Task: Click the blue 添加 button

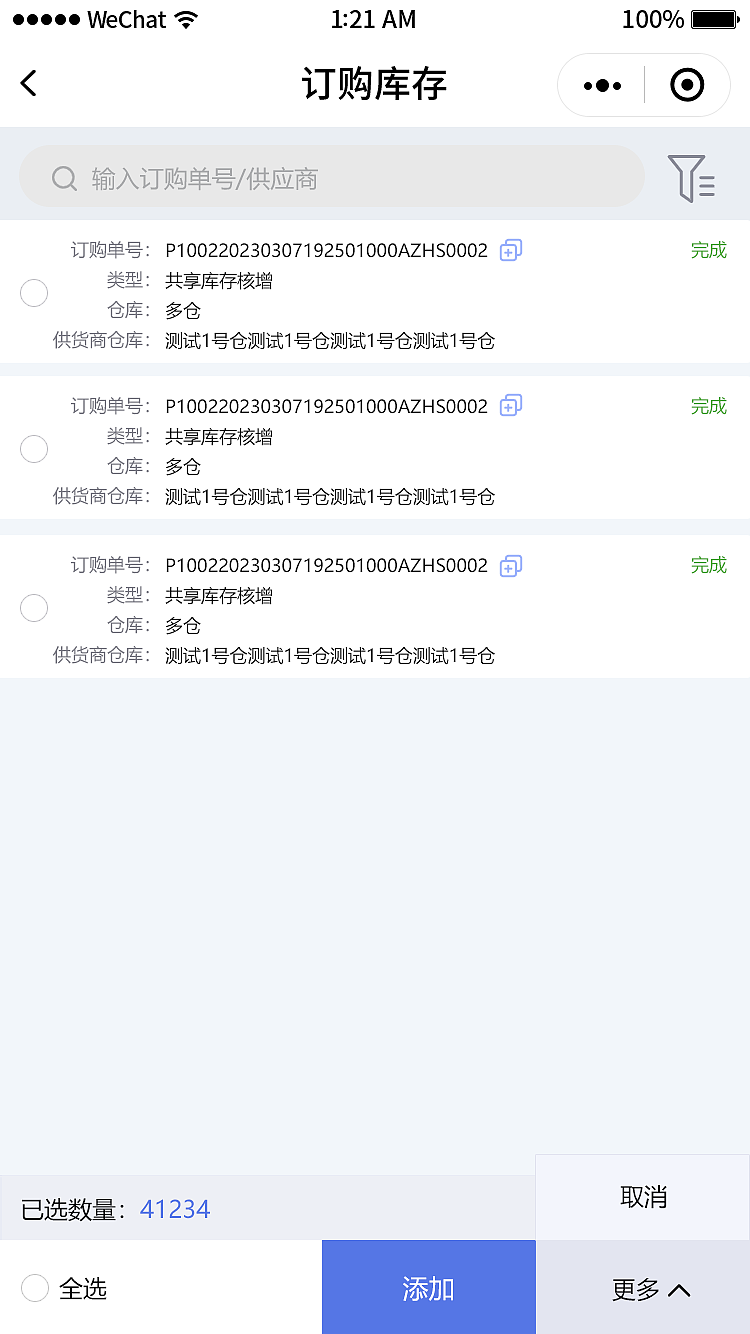Action: pyautogui.click(x=428, y=1287)
